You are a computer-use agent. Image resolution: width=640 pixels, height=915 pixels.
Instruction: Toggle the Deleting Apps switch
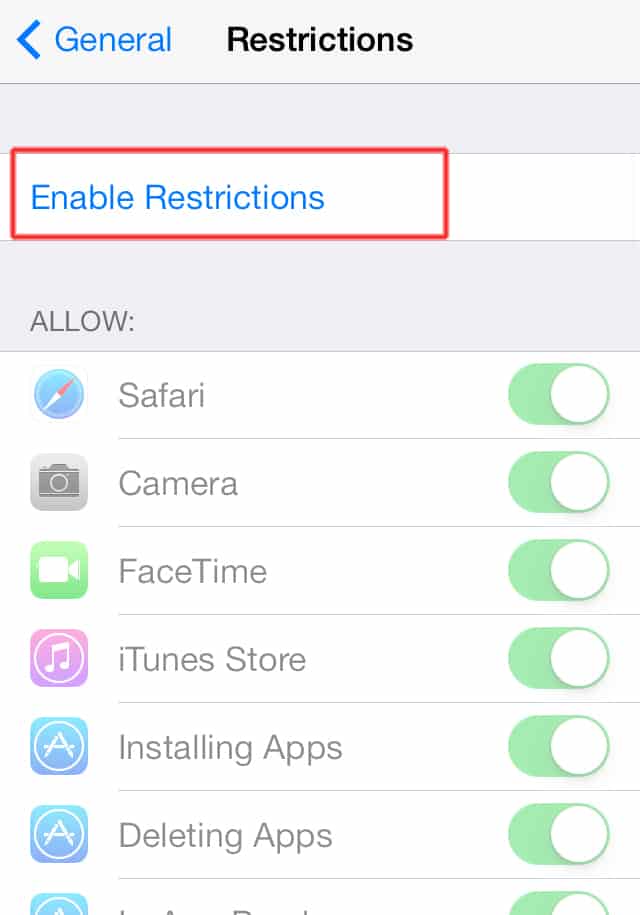coord(559,835)
